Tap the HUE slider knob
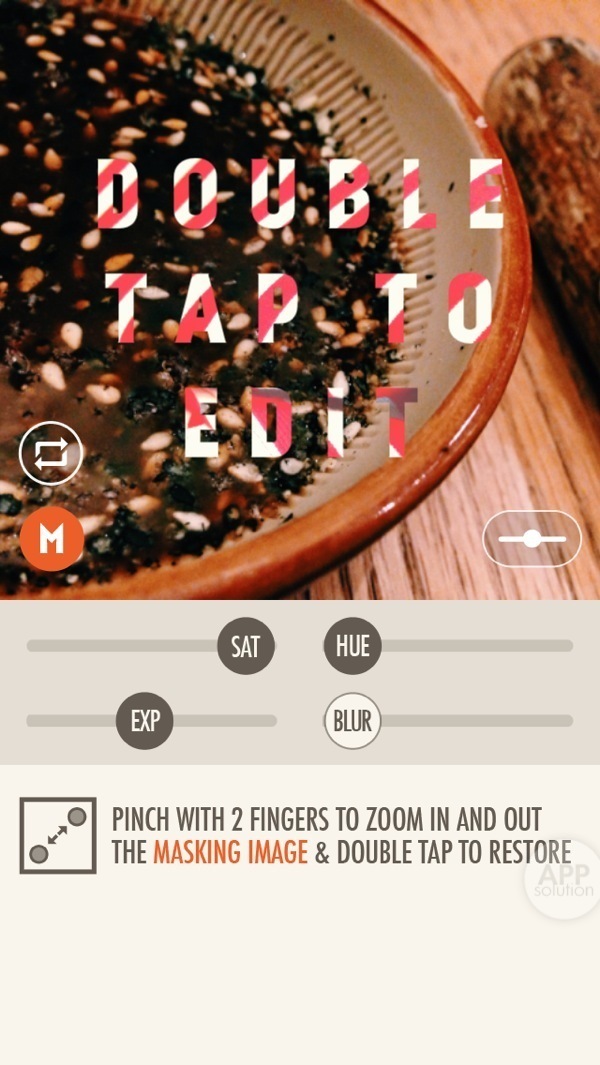This screenshot has height=1065, width=600. click(352, 646)
